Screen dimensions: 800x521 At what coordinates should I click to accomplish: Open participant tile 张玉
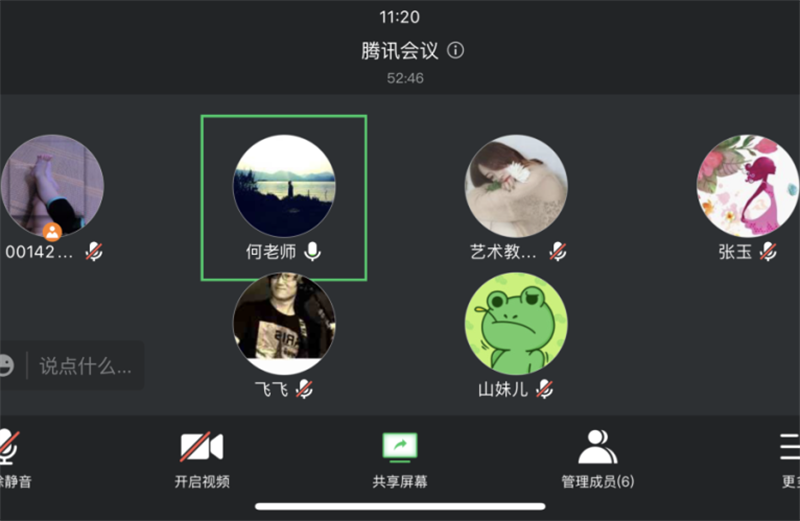(x=747, y=187)
